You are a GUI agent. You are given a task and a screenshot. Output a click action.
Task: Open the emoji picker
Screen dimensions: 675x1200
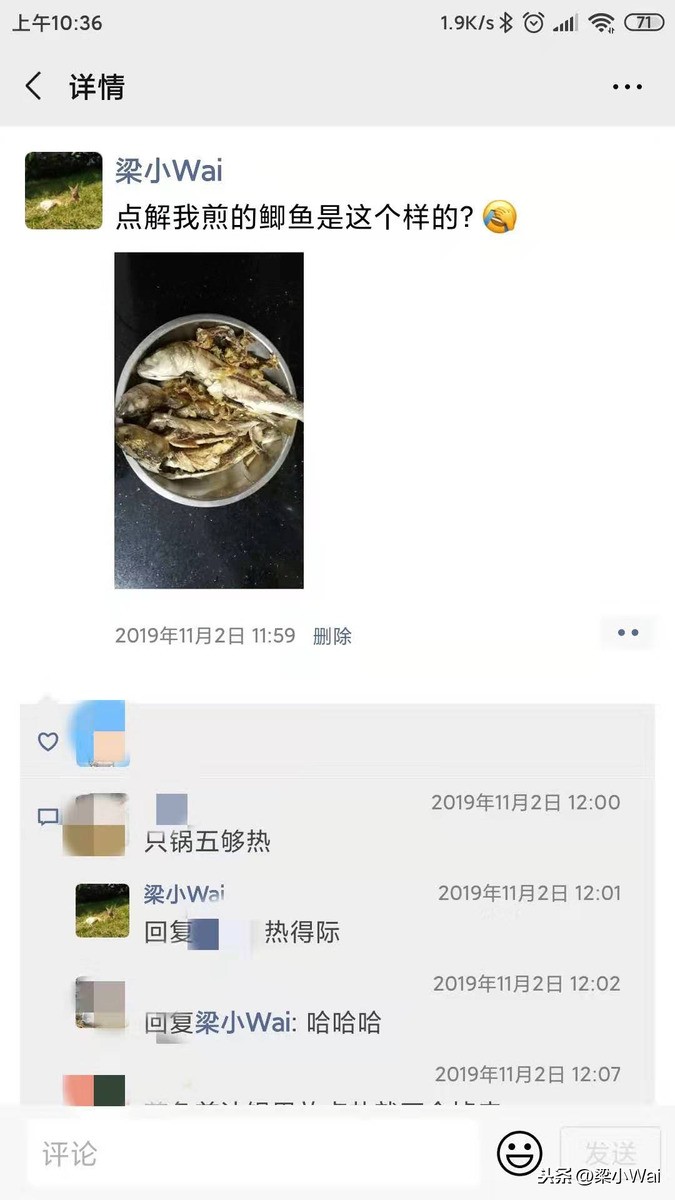pyautogui.click(x=520, y=1154)
